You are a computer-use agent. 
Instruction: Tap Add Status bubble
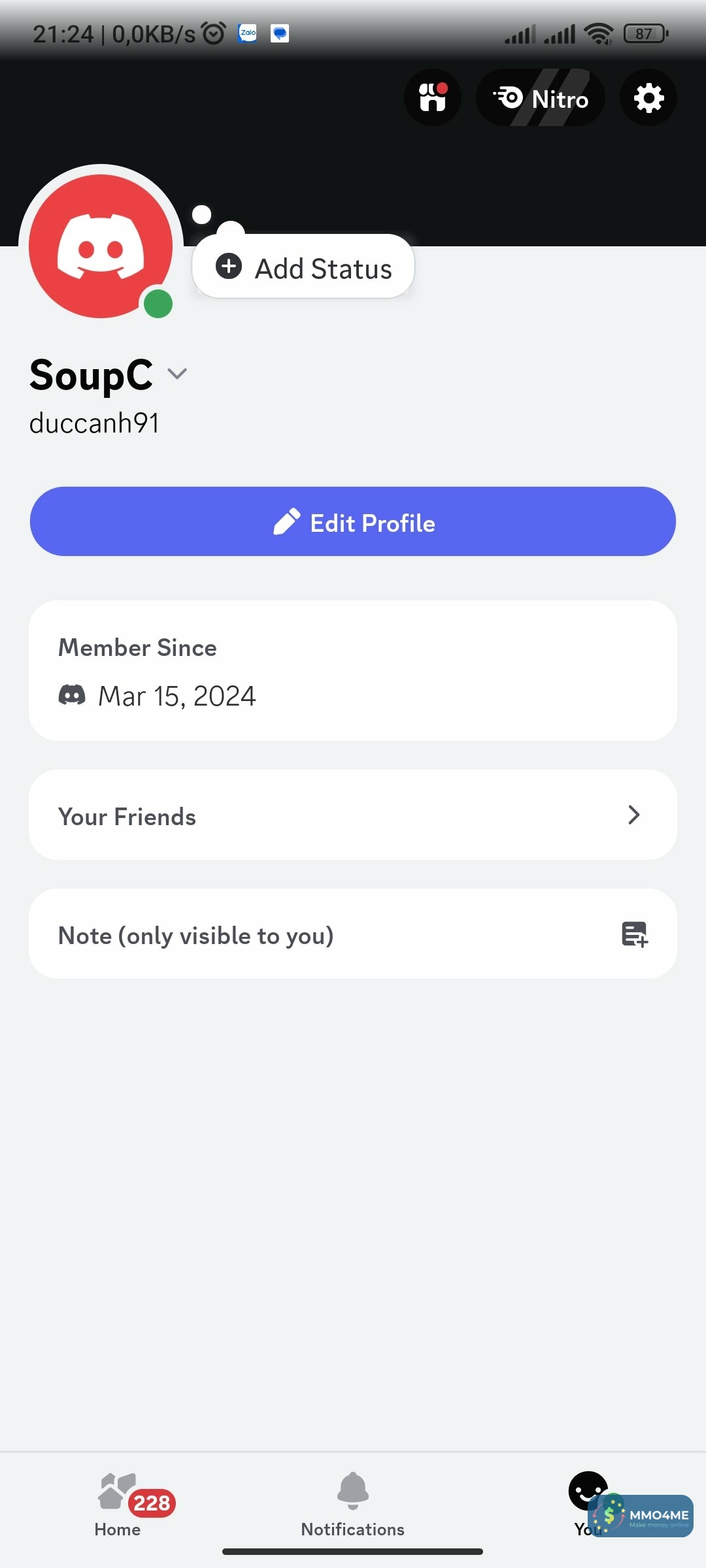point(304,267)
